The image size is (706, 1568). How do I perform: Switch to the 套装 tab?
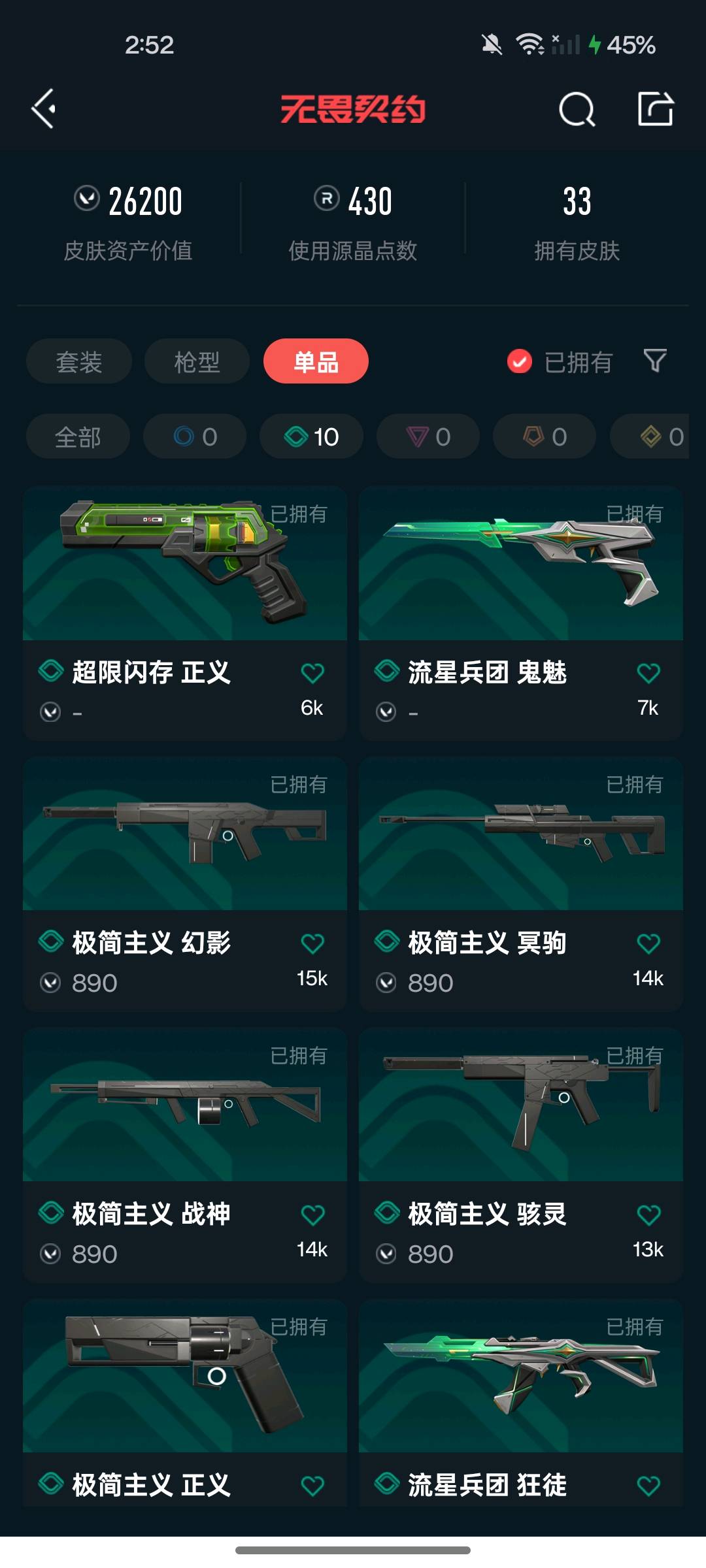click(79, 361)
